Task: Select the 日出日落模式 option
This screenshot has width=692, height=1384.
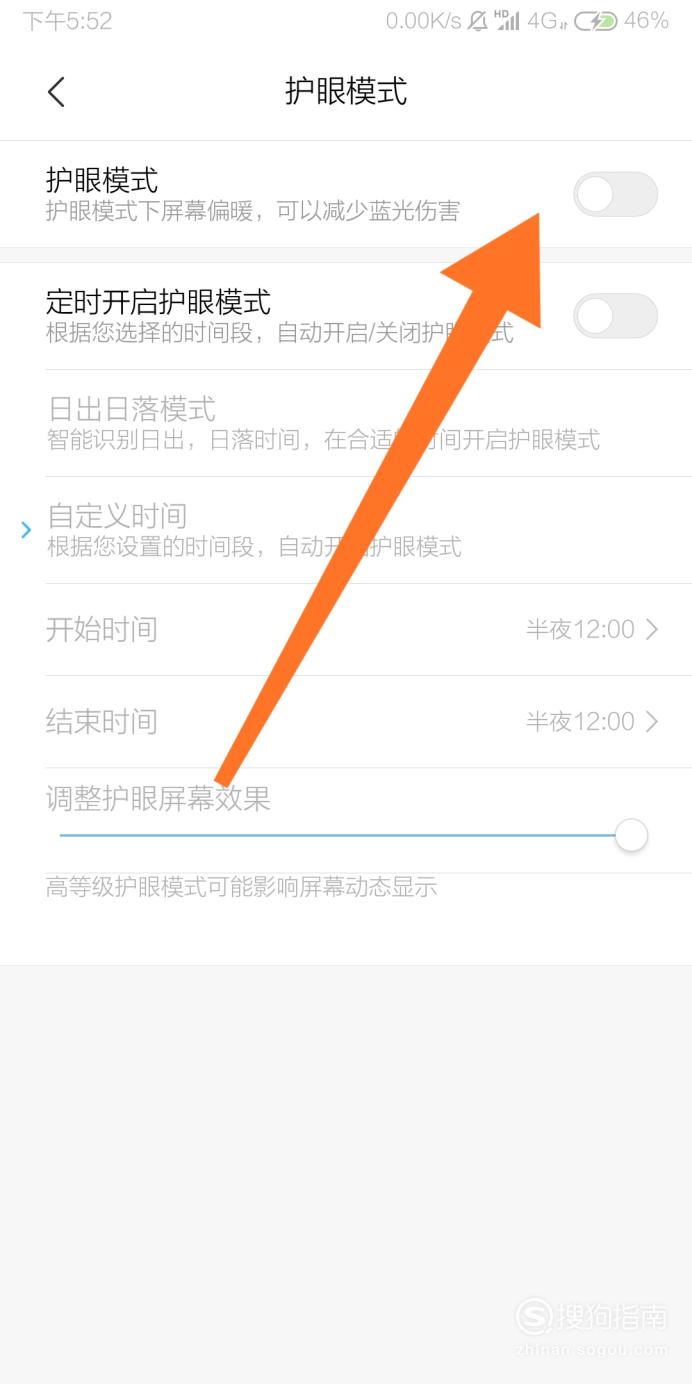Action: point(346,423)
